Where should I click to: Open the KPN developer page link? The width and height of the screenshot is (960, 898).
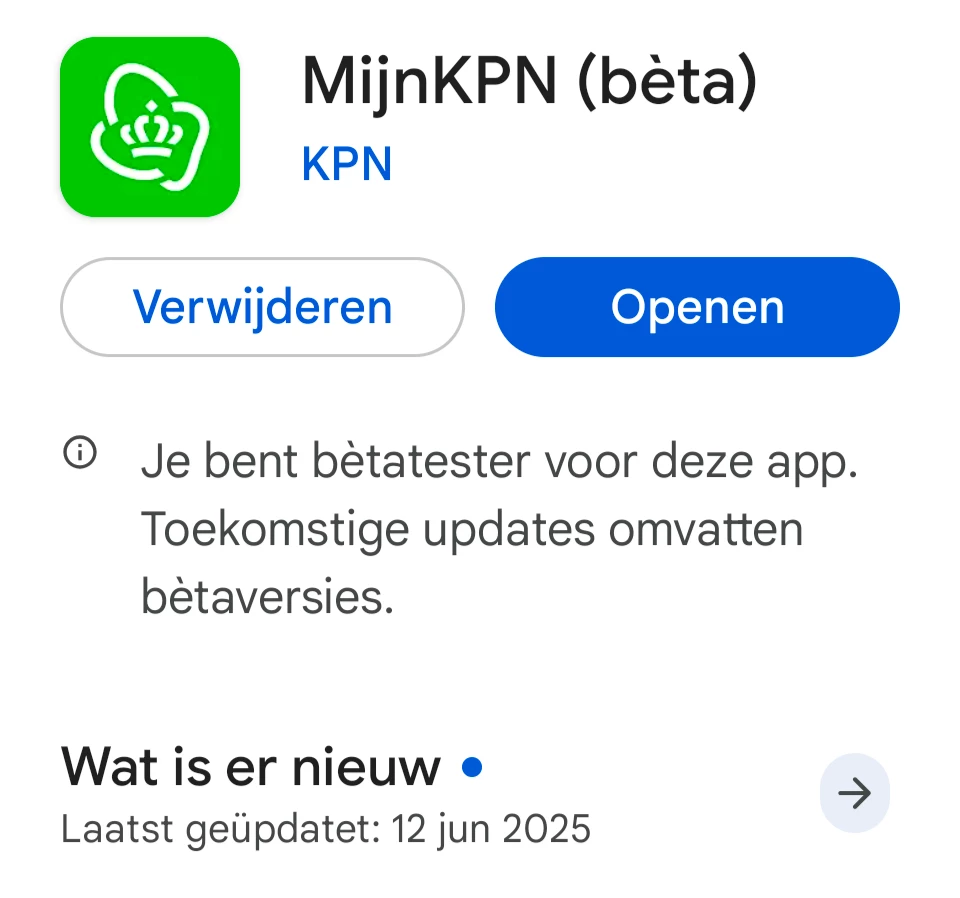[347, 165]
